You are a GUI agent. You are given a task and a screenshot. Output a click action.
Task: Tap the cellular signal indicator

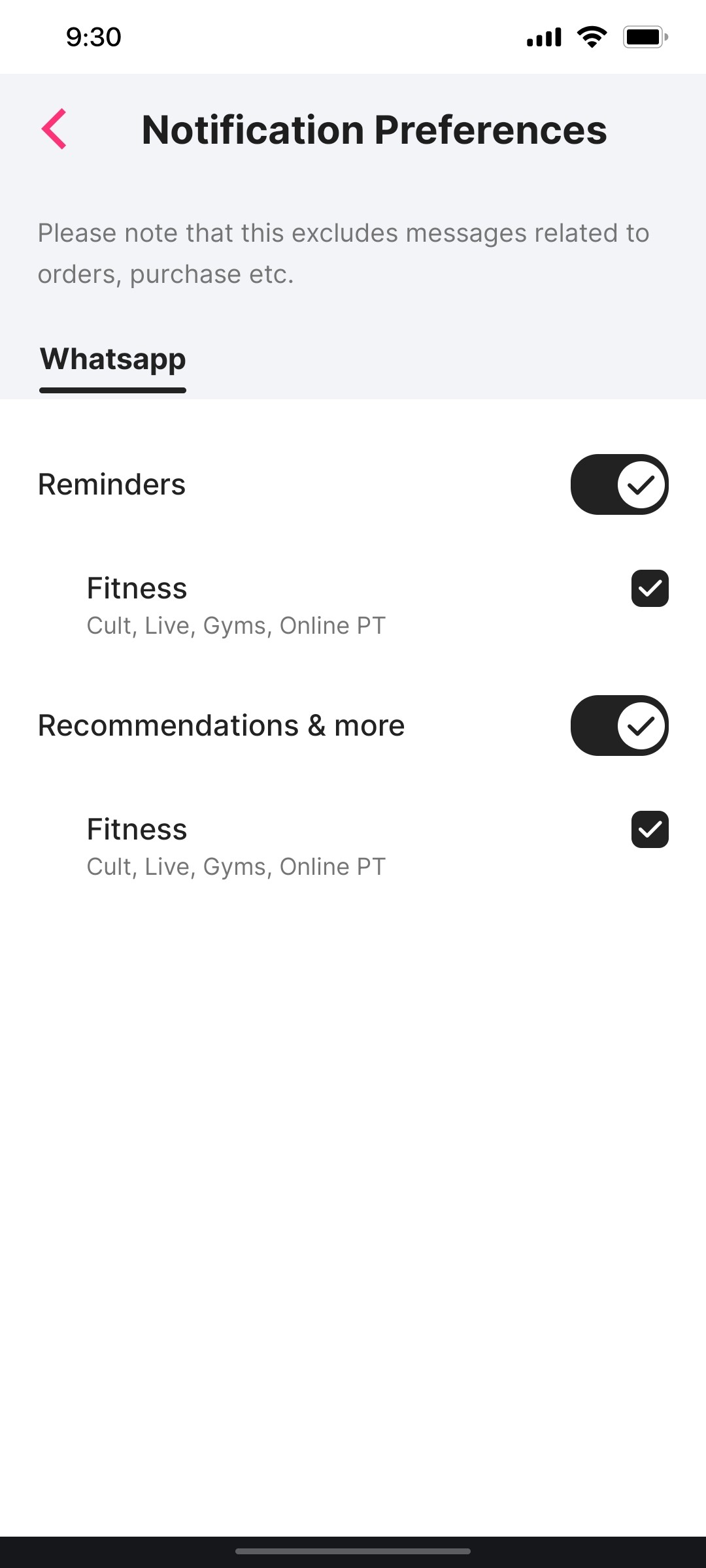pyautogui.click(x=543, y=37)
